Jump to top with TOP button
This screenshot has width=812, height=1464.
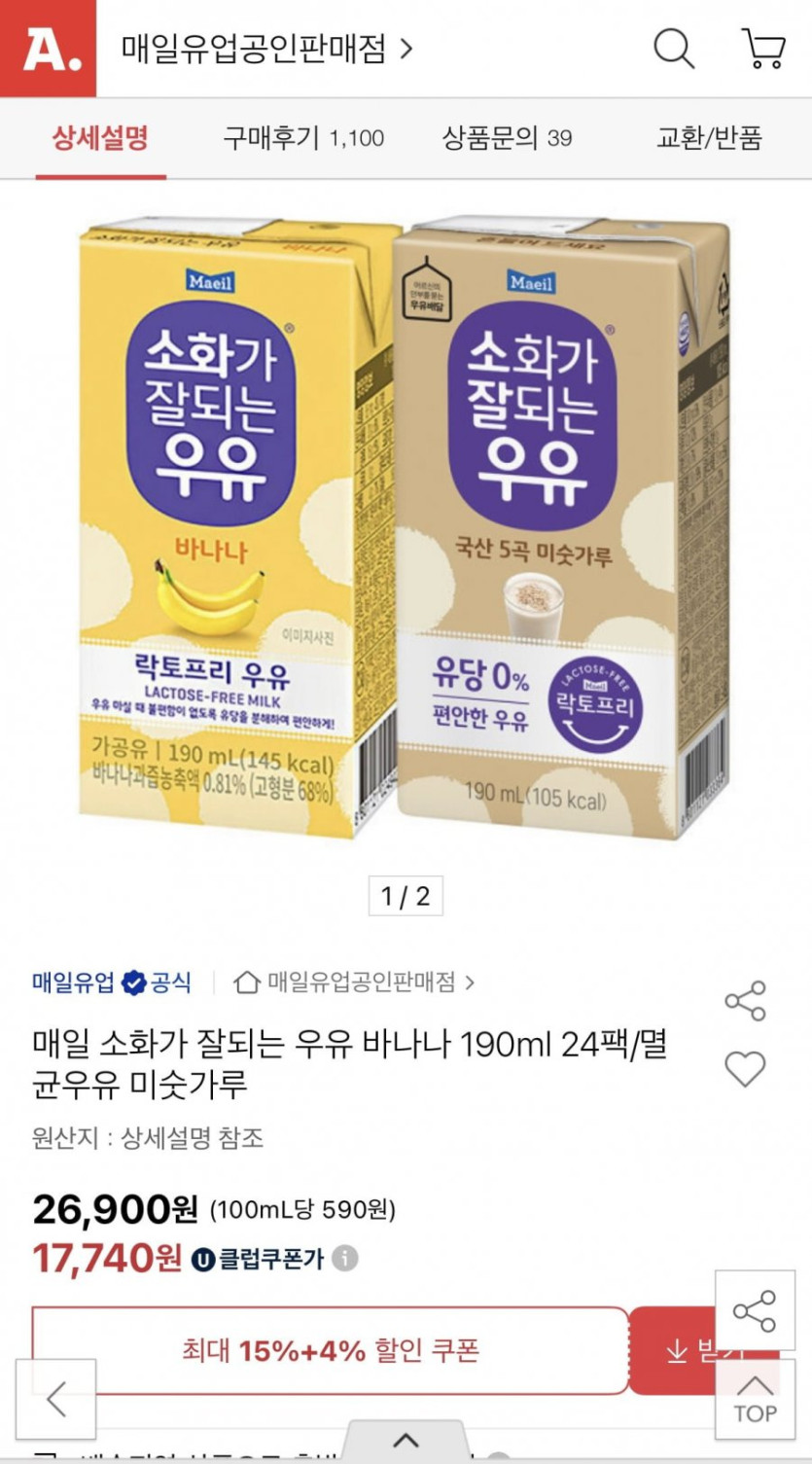[x=755, y=1399]
